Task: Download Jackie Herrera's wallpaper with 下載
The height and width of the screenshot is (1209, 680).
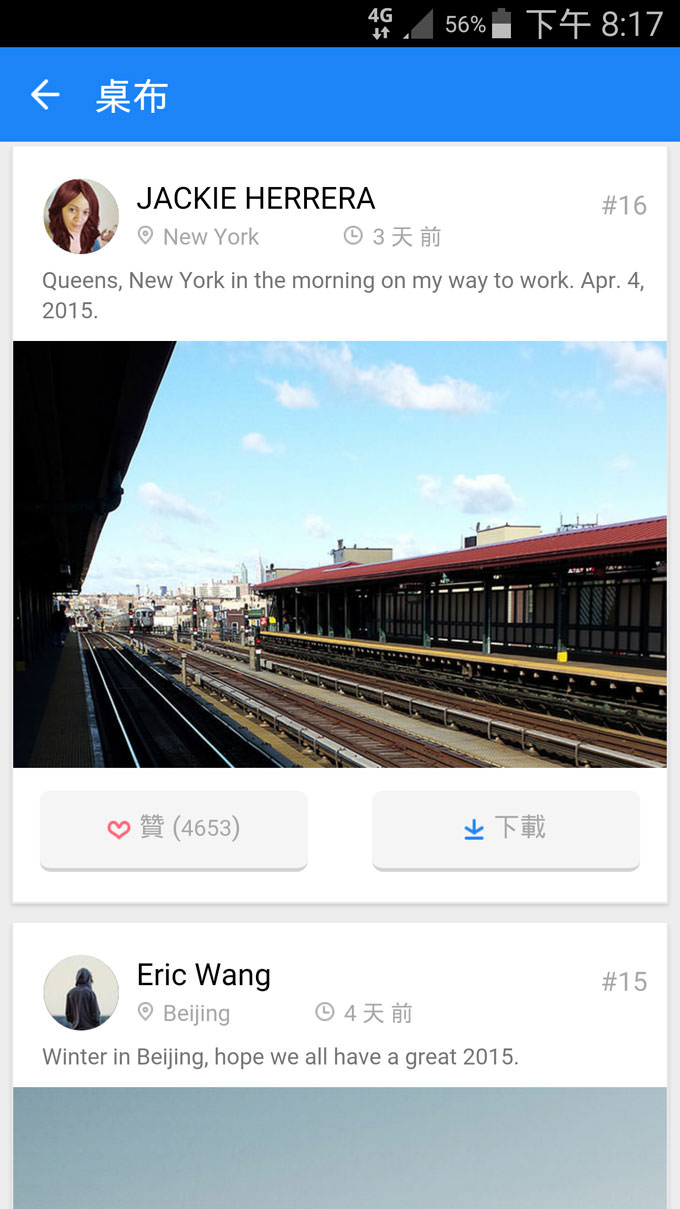Action: pos(506,828)
